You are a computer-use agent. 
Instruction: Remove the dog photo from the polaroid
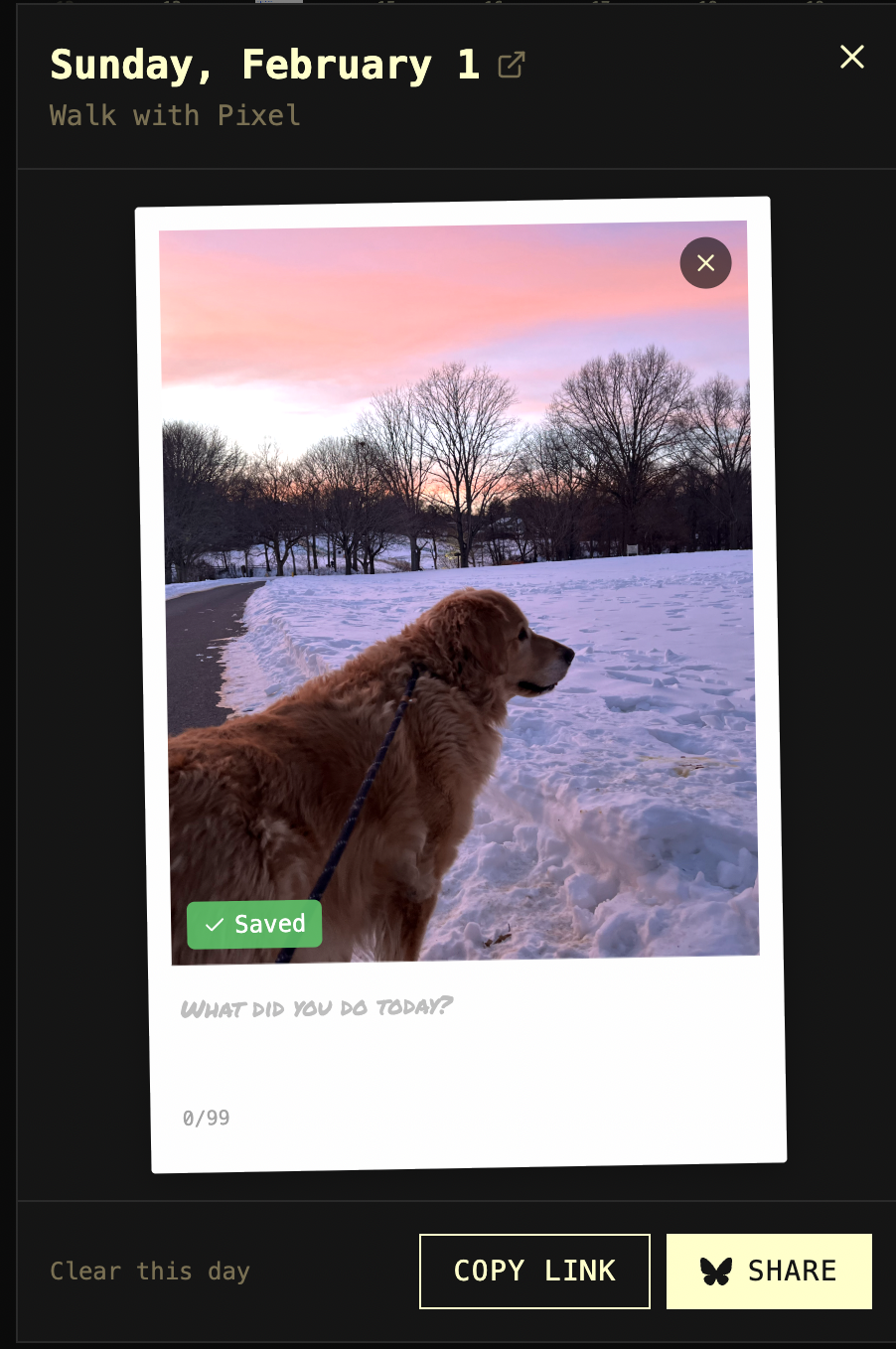[705, 263]
